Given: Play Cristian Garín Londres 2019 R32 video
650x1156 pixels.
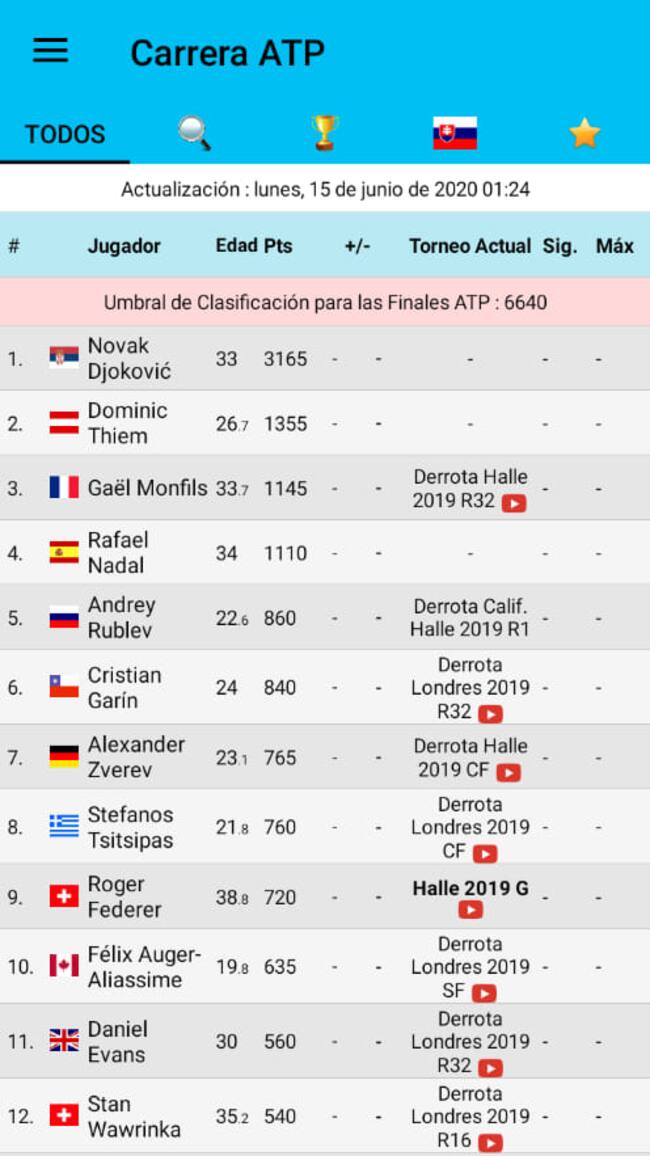Looking at the screenshot, I should coord(490,714).
